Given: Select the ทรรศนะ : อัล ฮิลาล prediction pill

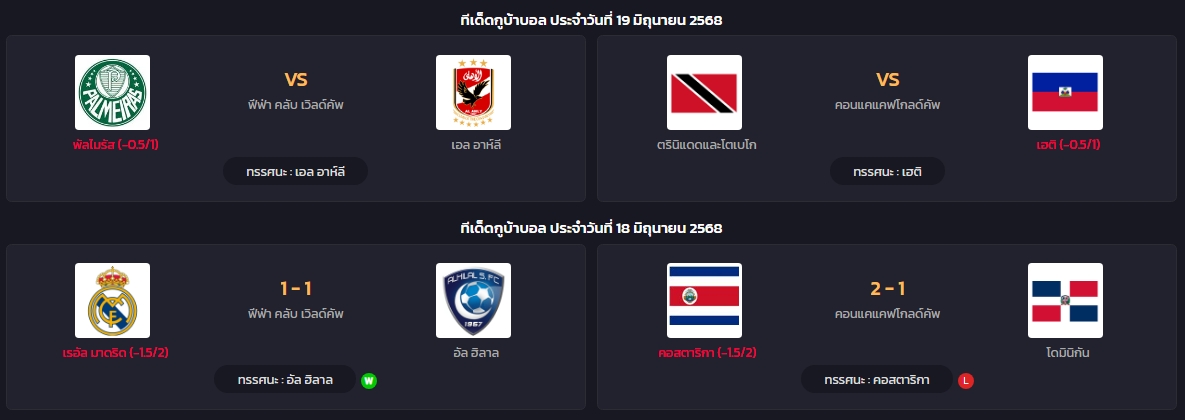Looking at the screenshot, I should pos(286,380).
